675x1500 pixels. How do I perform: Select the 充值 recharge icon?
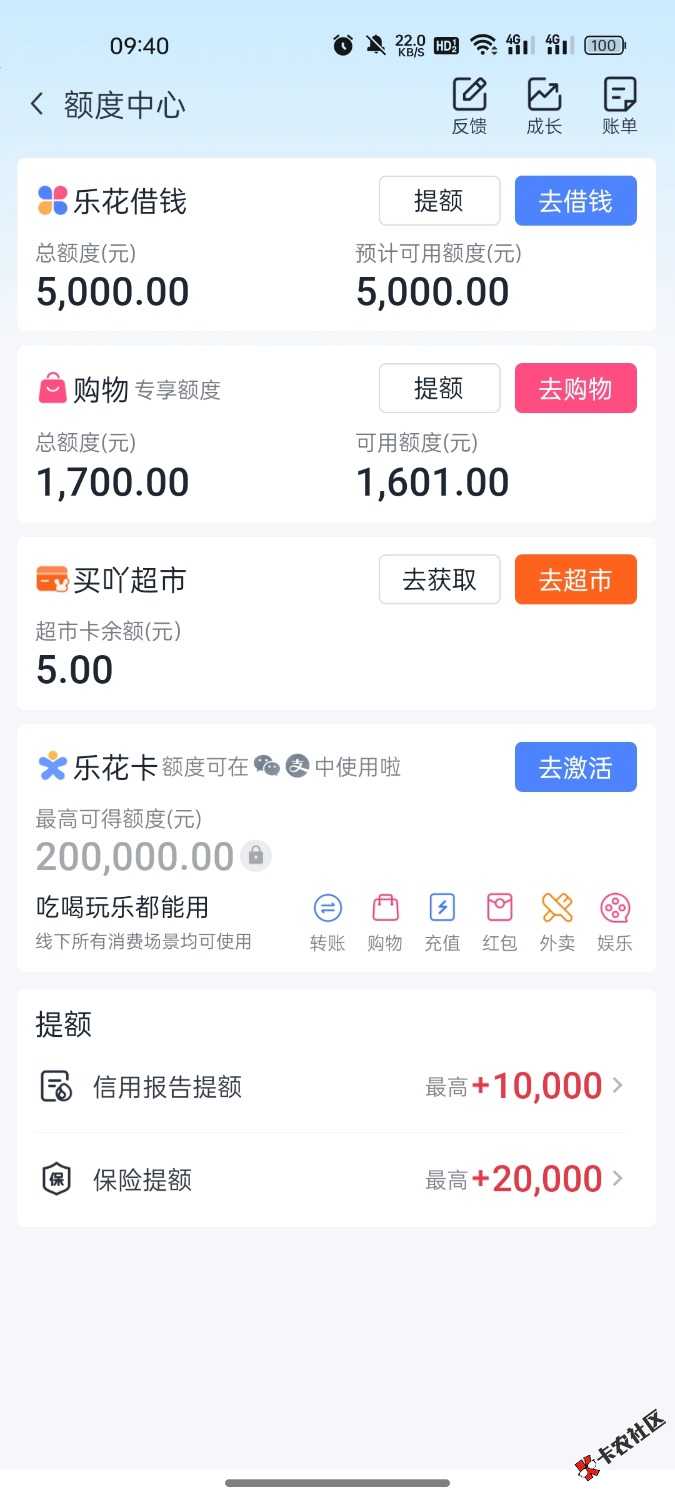pos(442,921)
